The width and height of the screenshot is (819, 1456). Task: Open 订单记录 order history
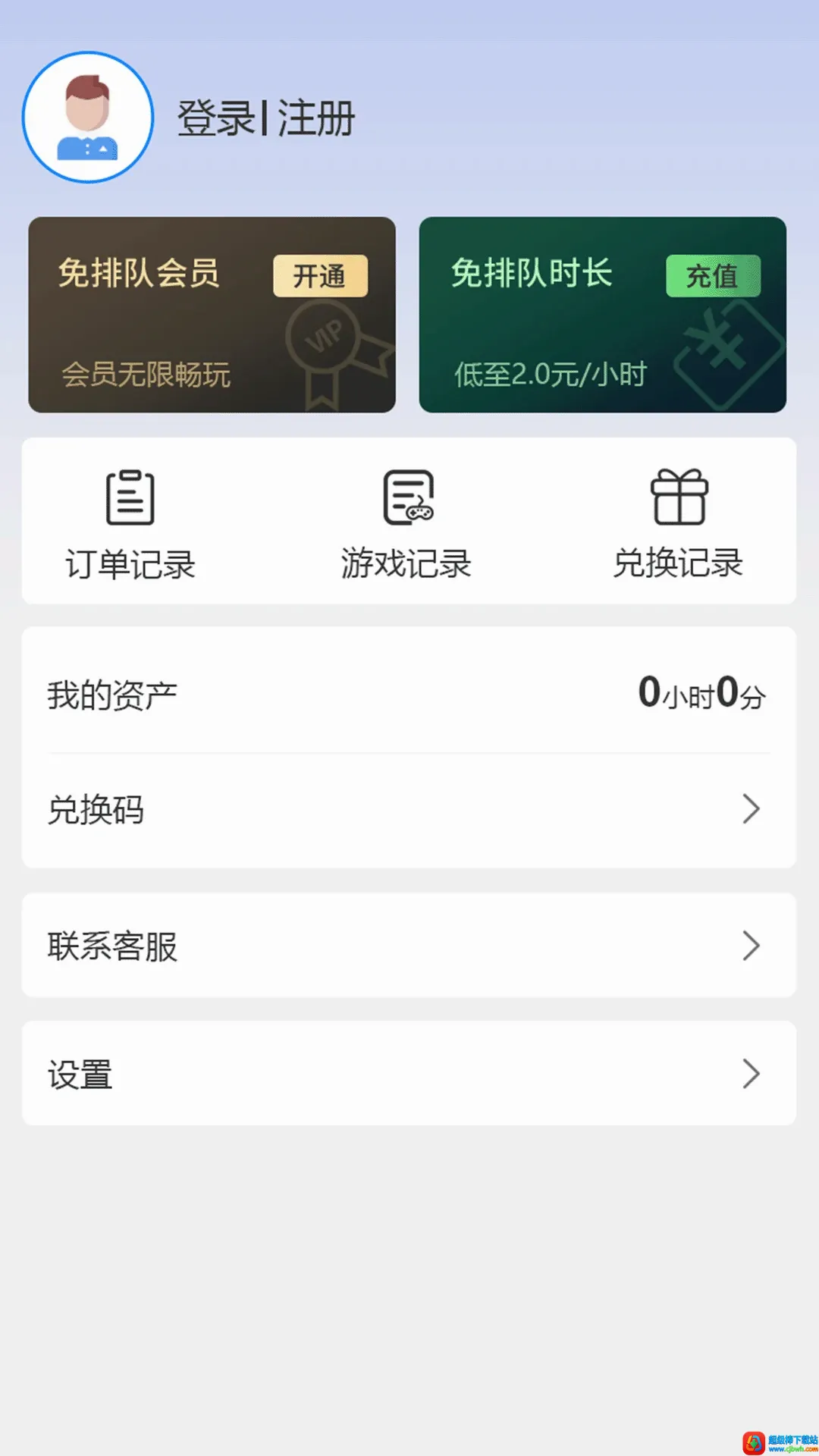click(x=130, y=525)
